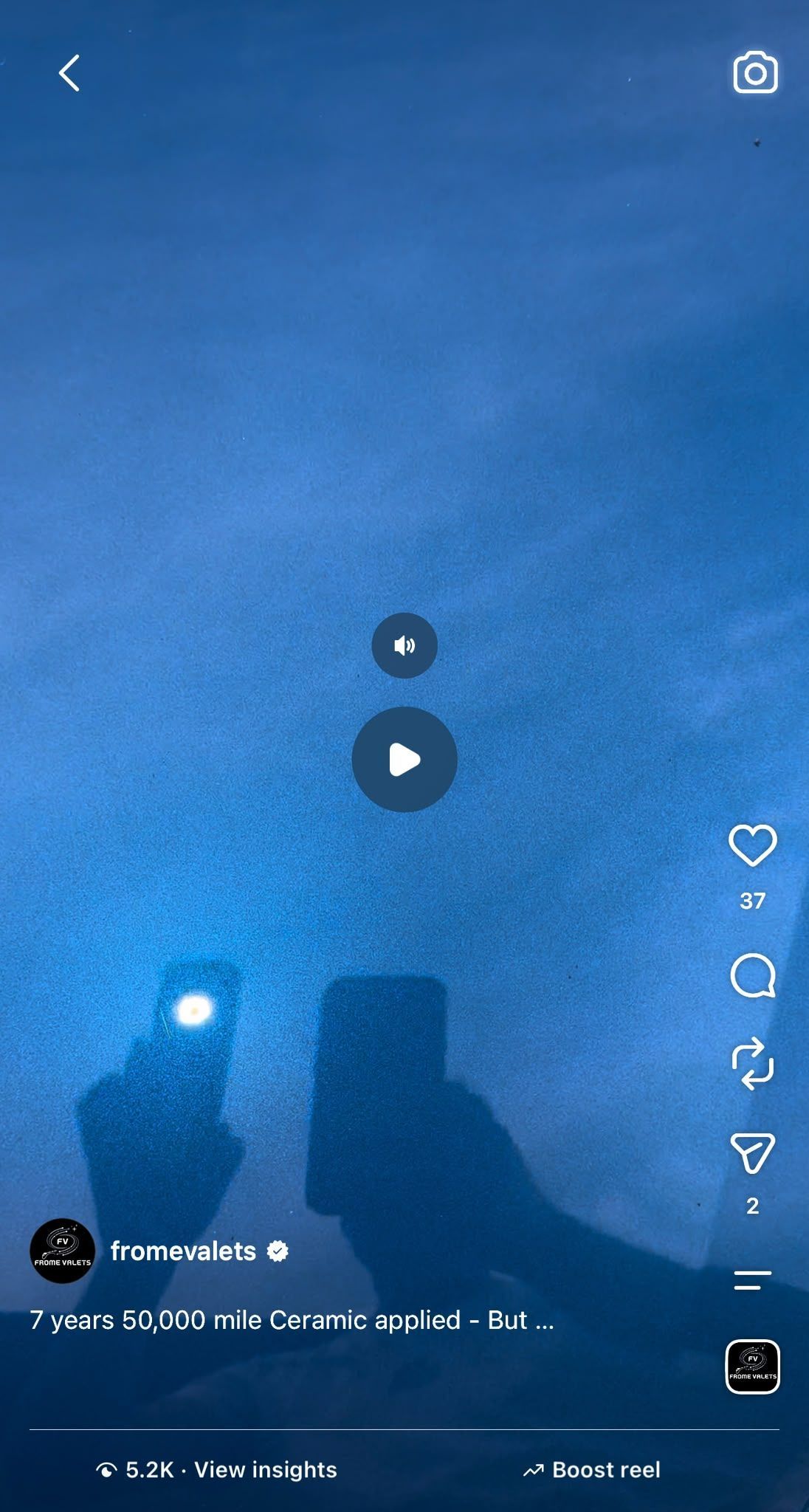
Task: Play the reel video
Action: tap(404, 760)
